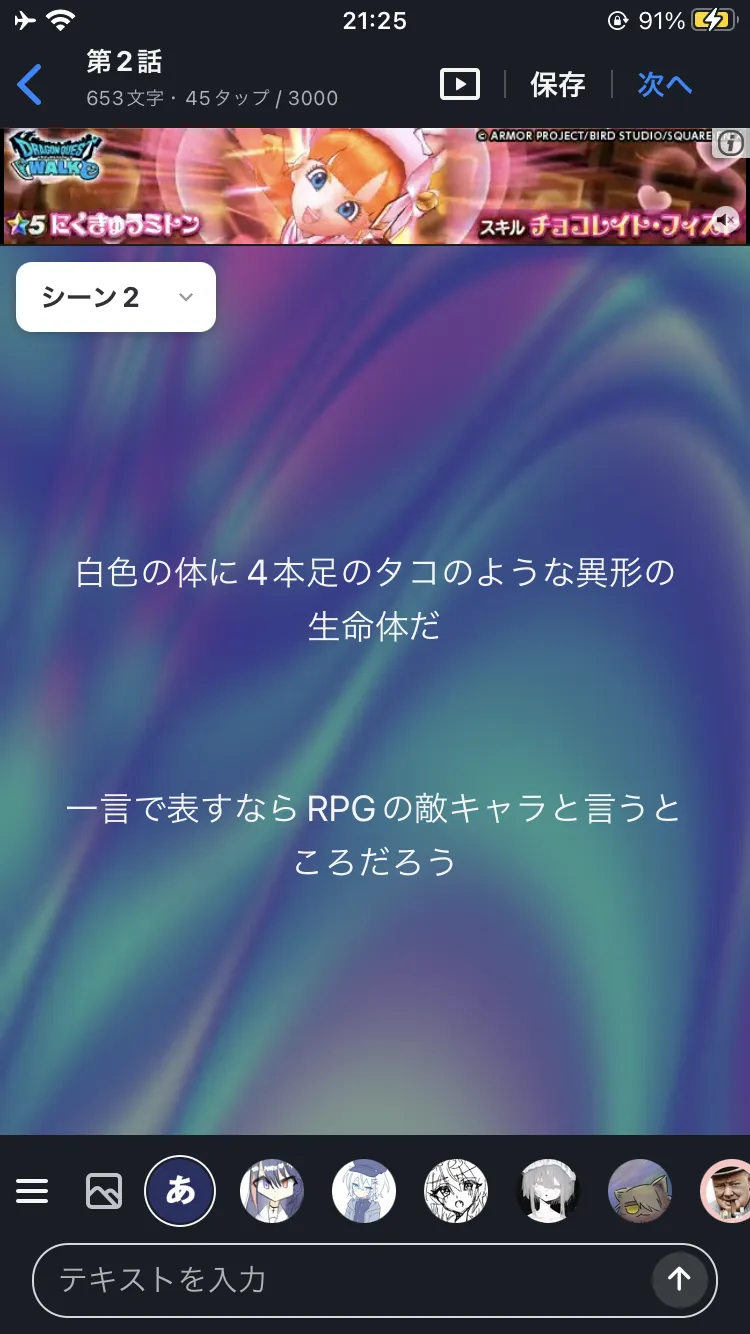Viewport: 750px width, 1334px height.
Task: Preview the story with the play button
Action: (x=460, y=85)
